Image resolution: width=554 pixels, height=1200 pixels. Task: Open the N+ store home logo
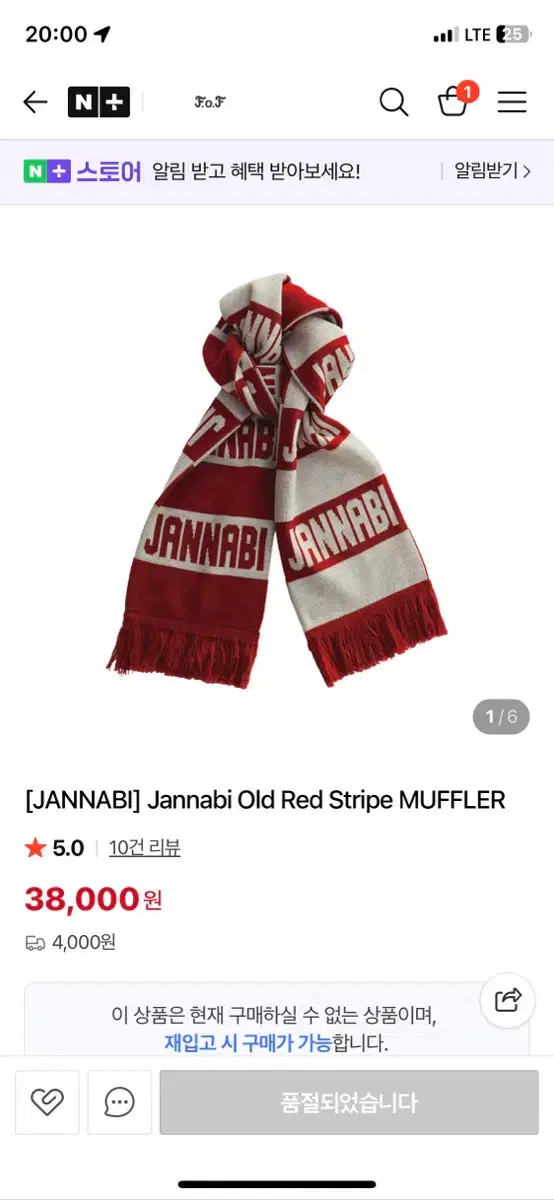coord(99,102)
